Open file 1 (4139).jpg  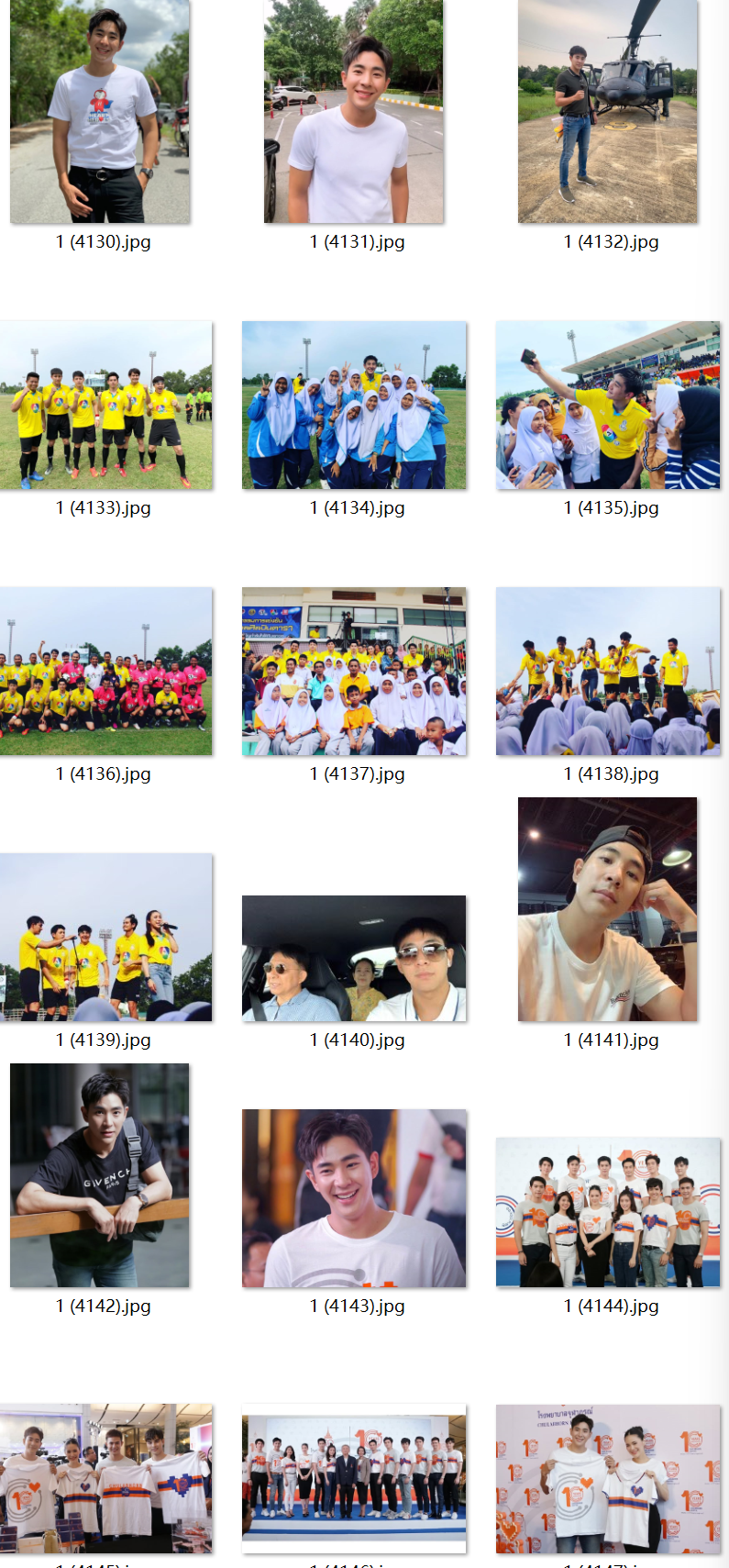106,937
